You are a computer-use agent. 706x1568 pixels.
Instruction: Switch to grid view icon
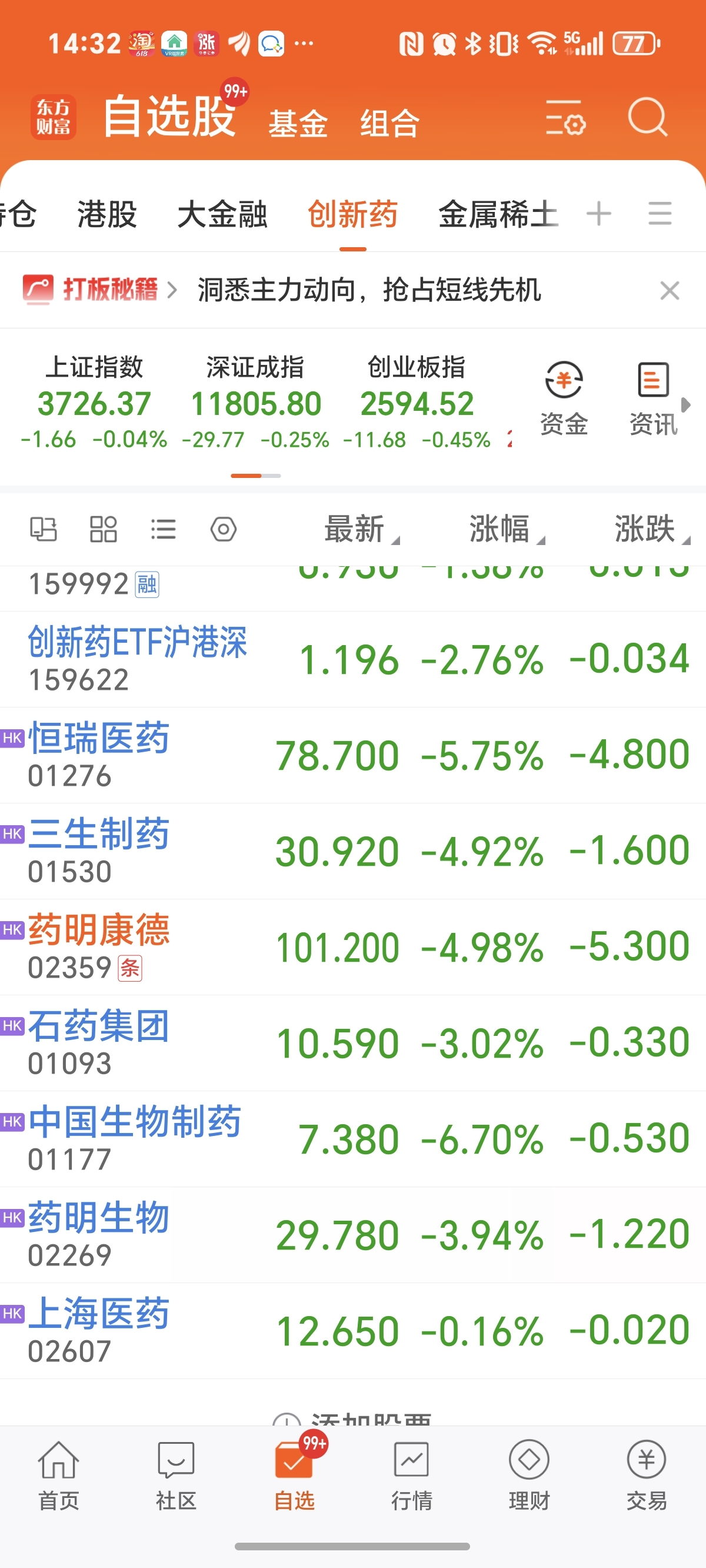104,529
